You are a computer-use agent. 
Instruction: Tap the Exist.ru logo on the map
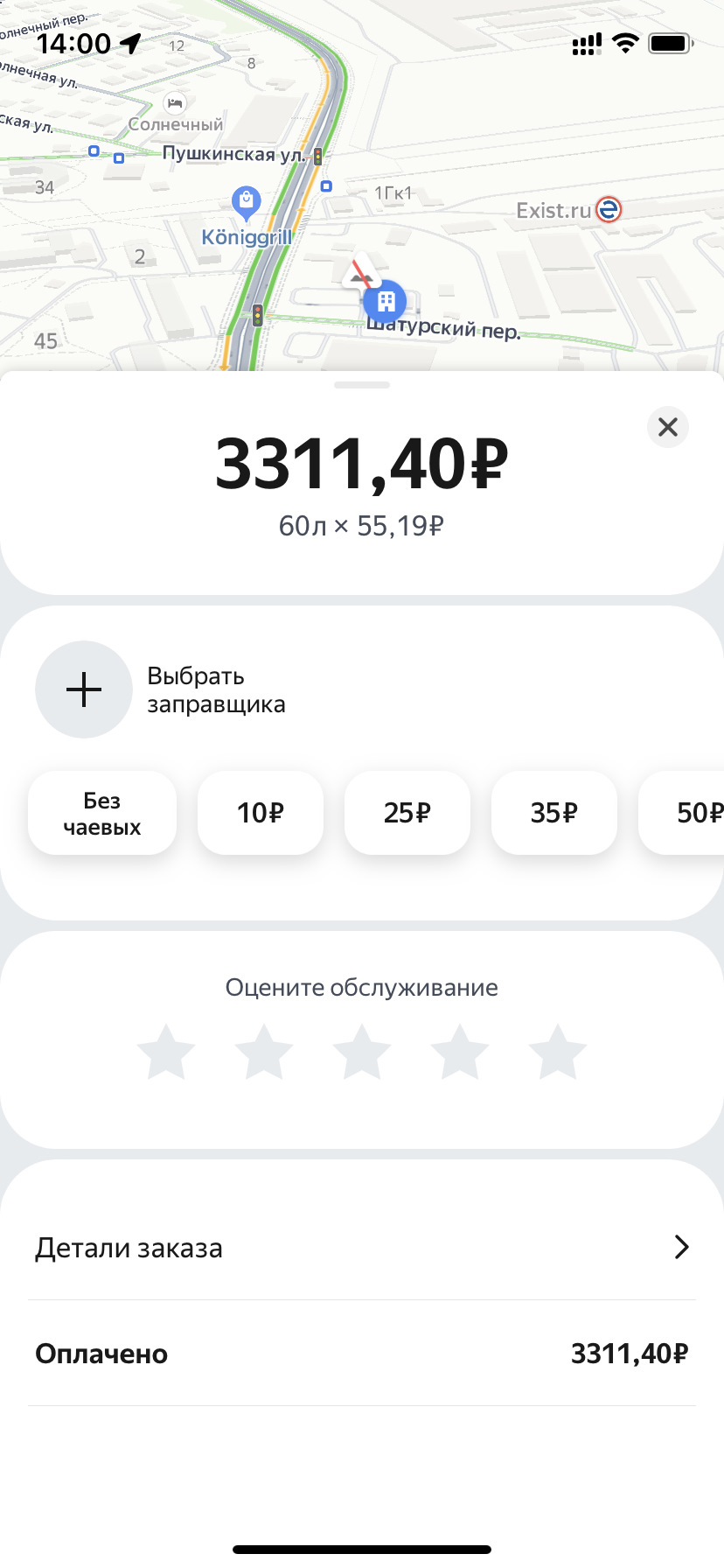coord(608,209)
